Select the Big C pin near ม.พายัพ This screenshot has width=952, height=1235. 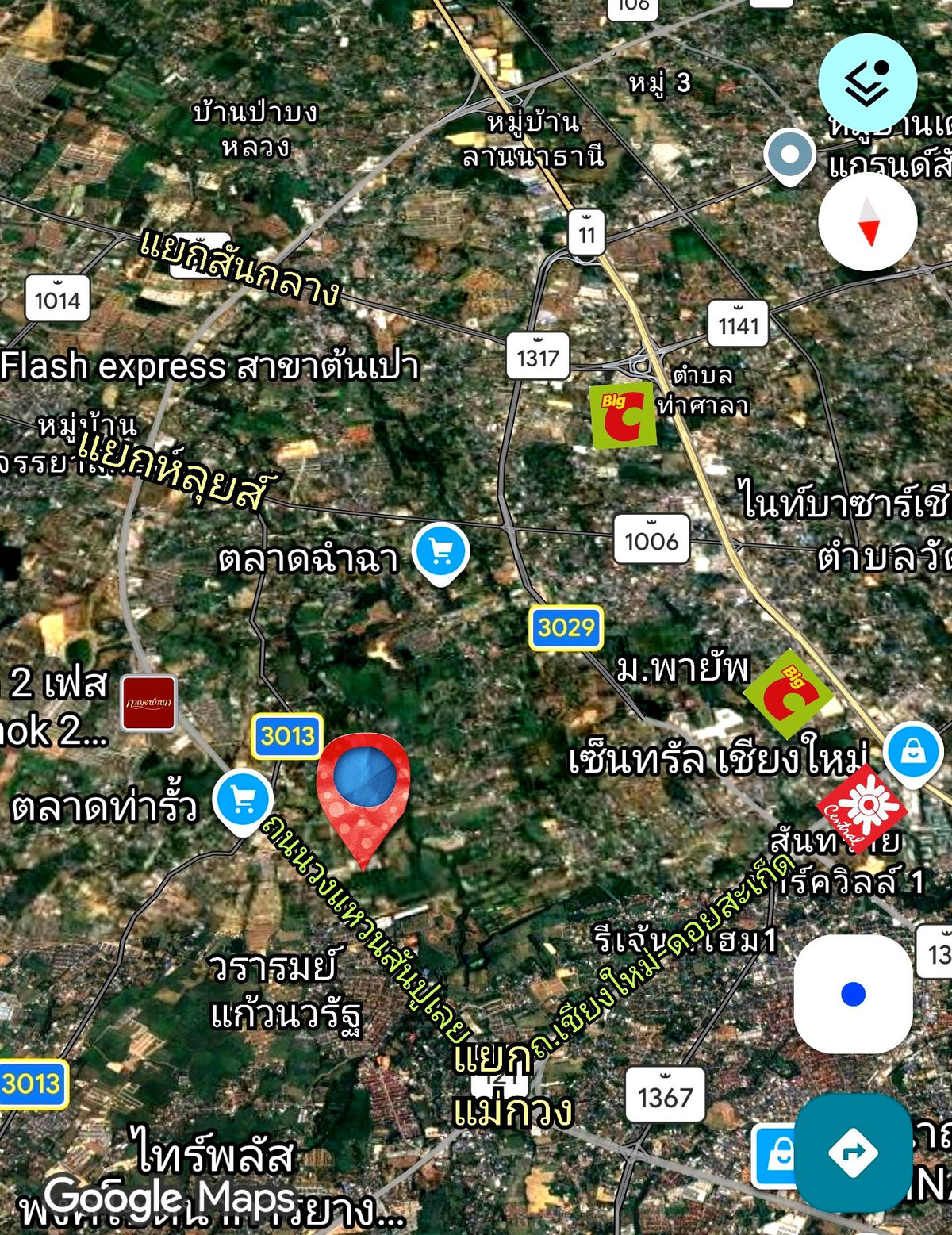pyautogui.click(x=788, y=693)
